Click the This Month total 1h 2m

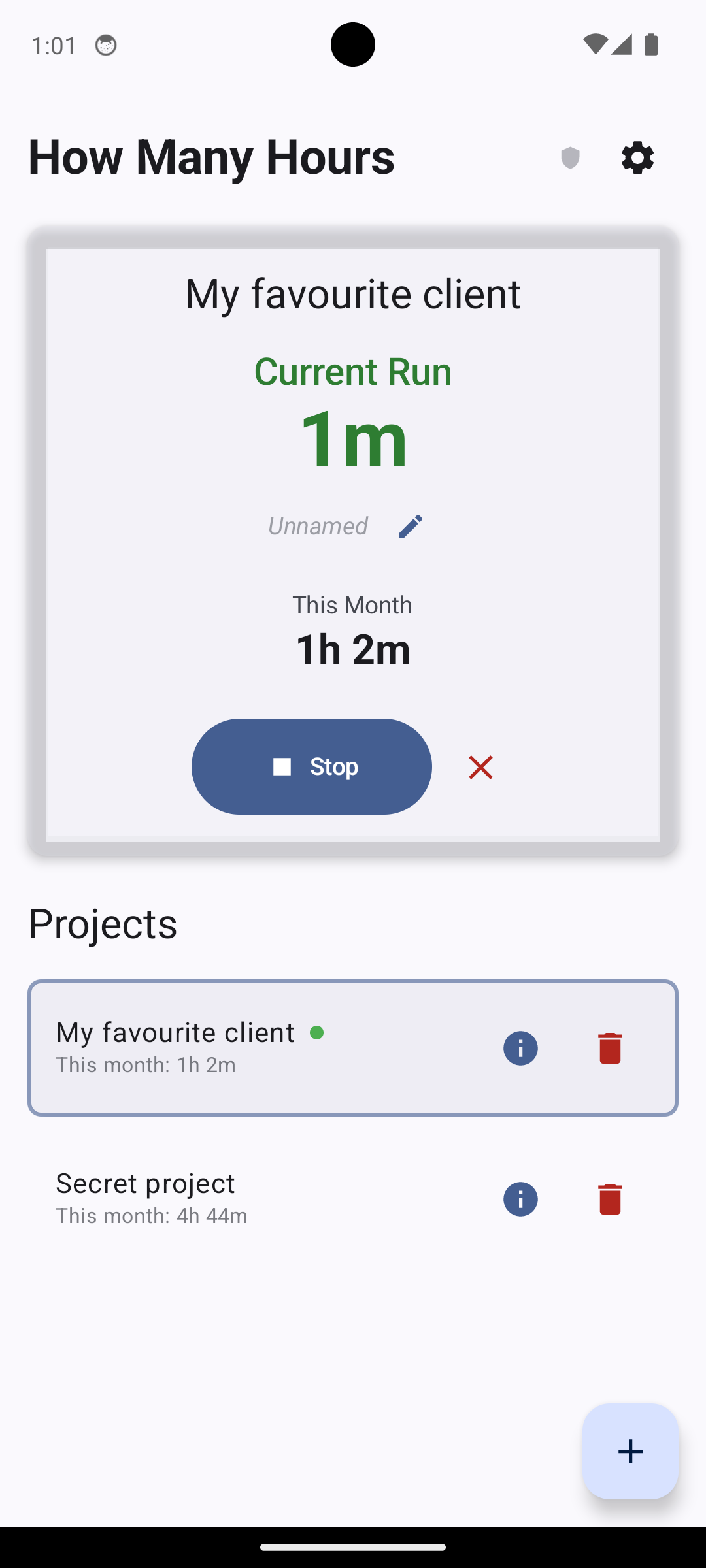click(352, 648)
